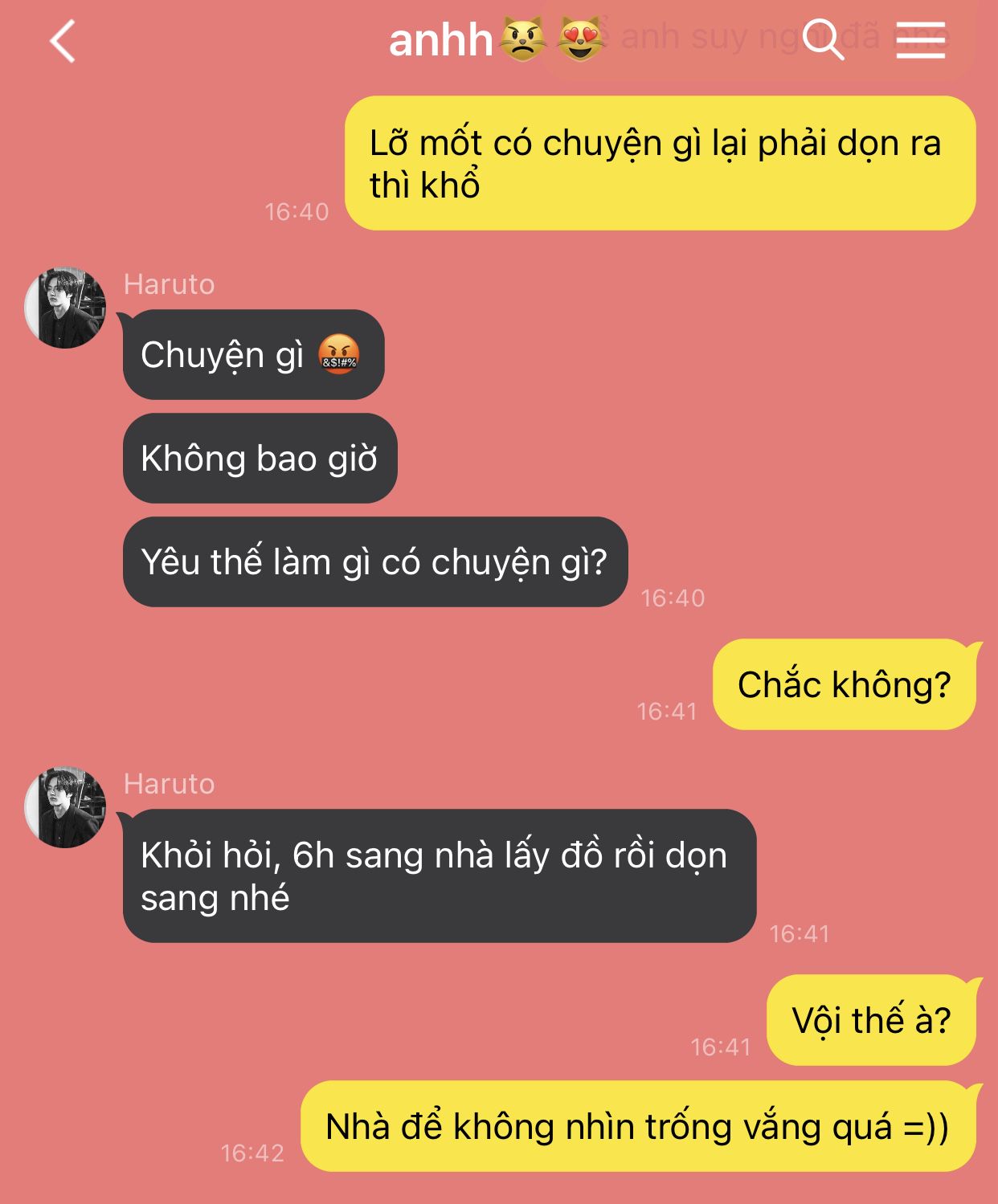Search within this conversation
998x1204 pixels.
823,39
